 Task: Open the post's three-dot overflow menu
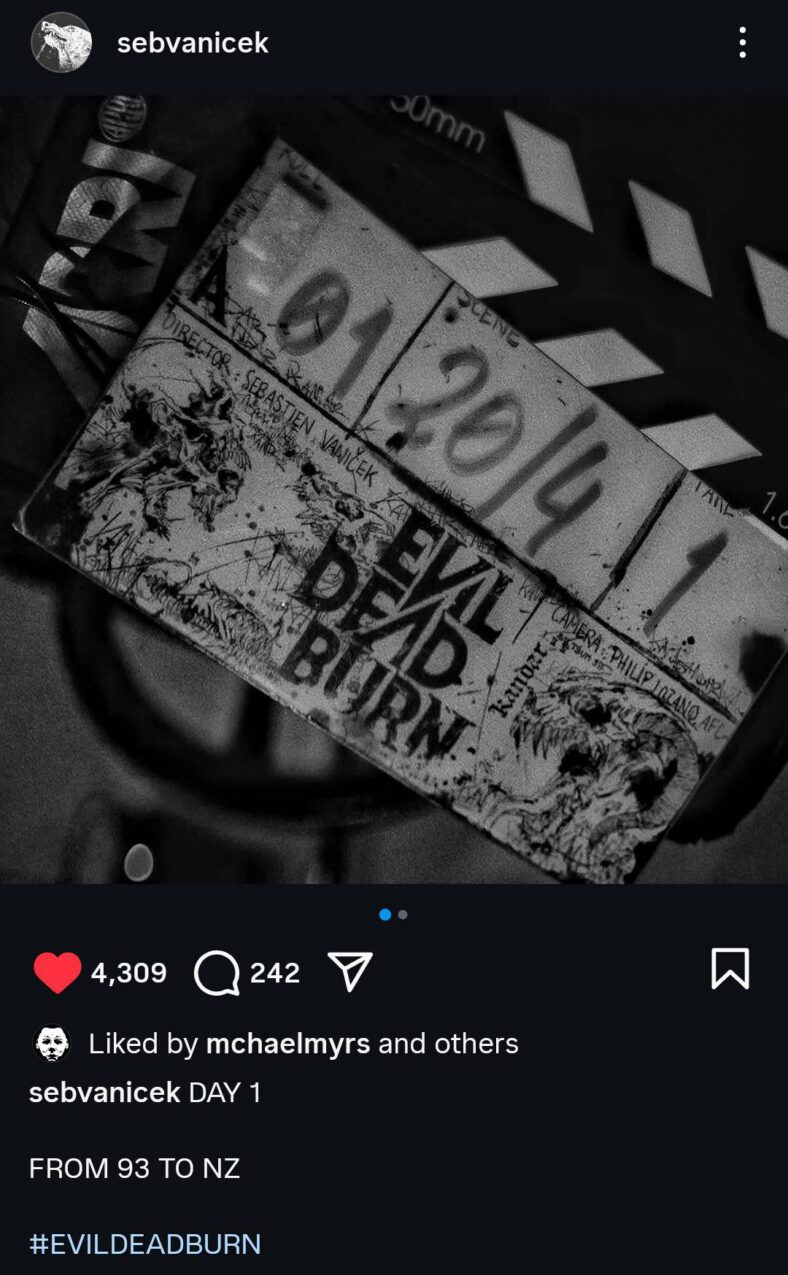(x=741, y=43)
